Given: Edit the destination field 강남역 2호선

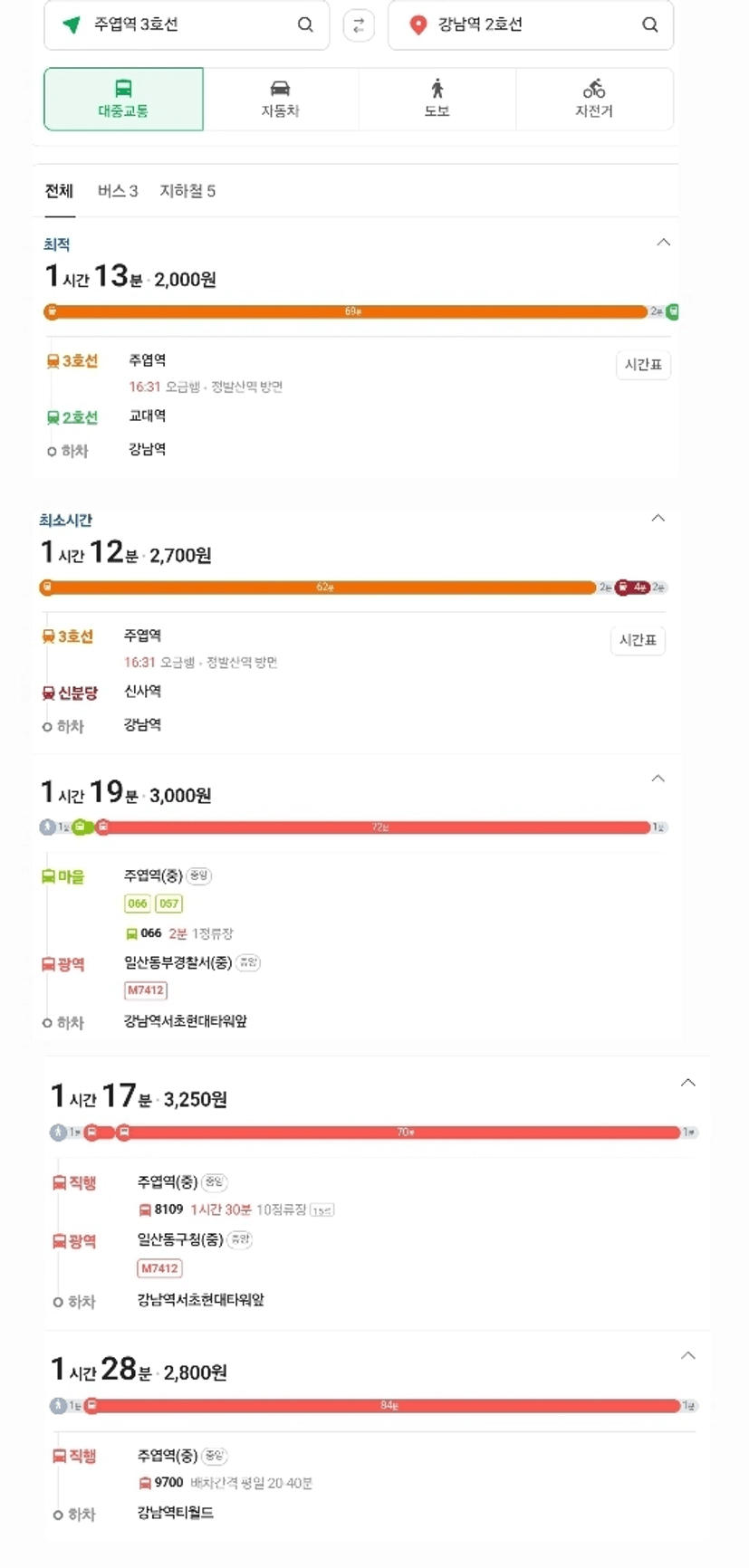Looking at the screenshot, I should pos(530,24).
